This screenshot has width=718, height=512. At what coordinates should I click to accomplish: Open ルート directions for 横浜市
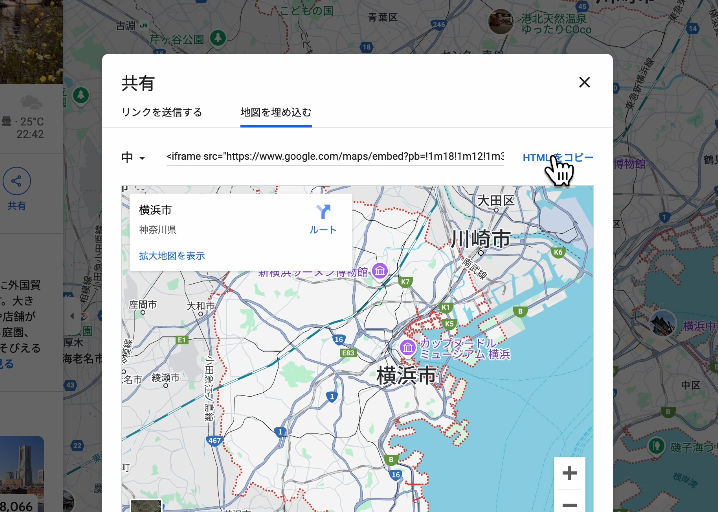point(323,219)
